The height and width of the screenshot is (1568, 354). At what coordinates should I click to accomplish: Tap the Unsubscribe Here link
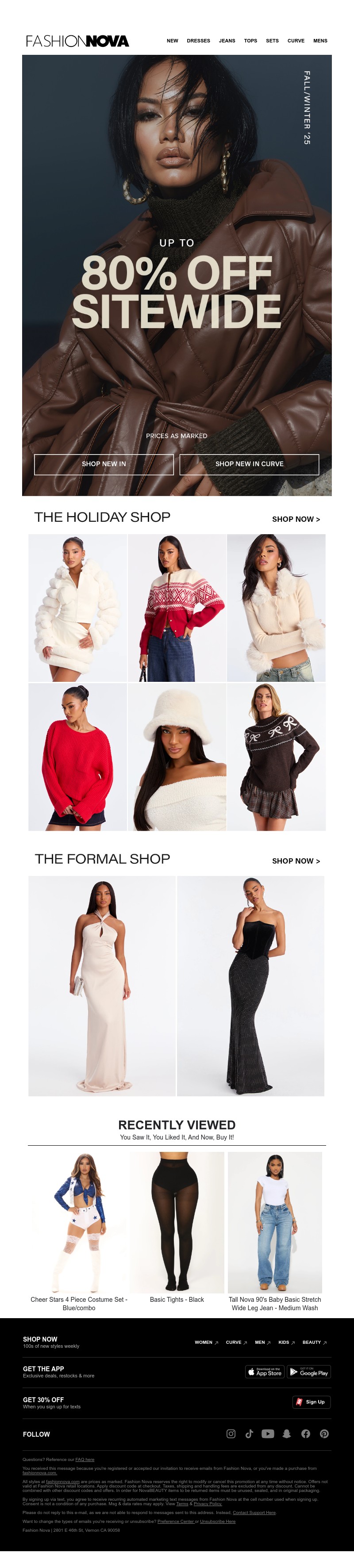click(x=218, y=1521)
